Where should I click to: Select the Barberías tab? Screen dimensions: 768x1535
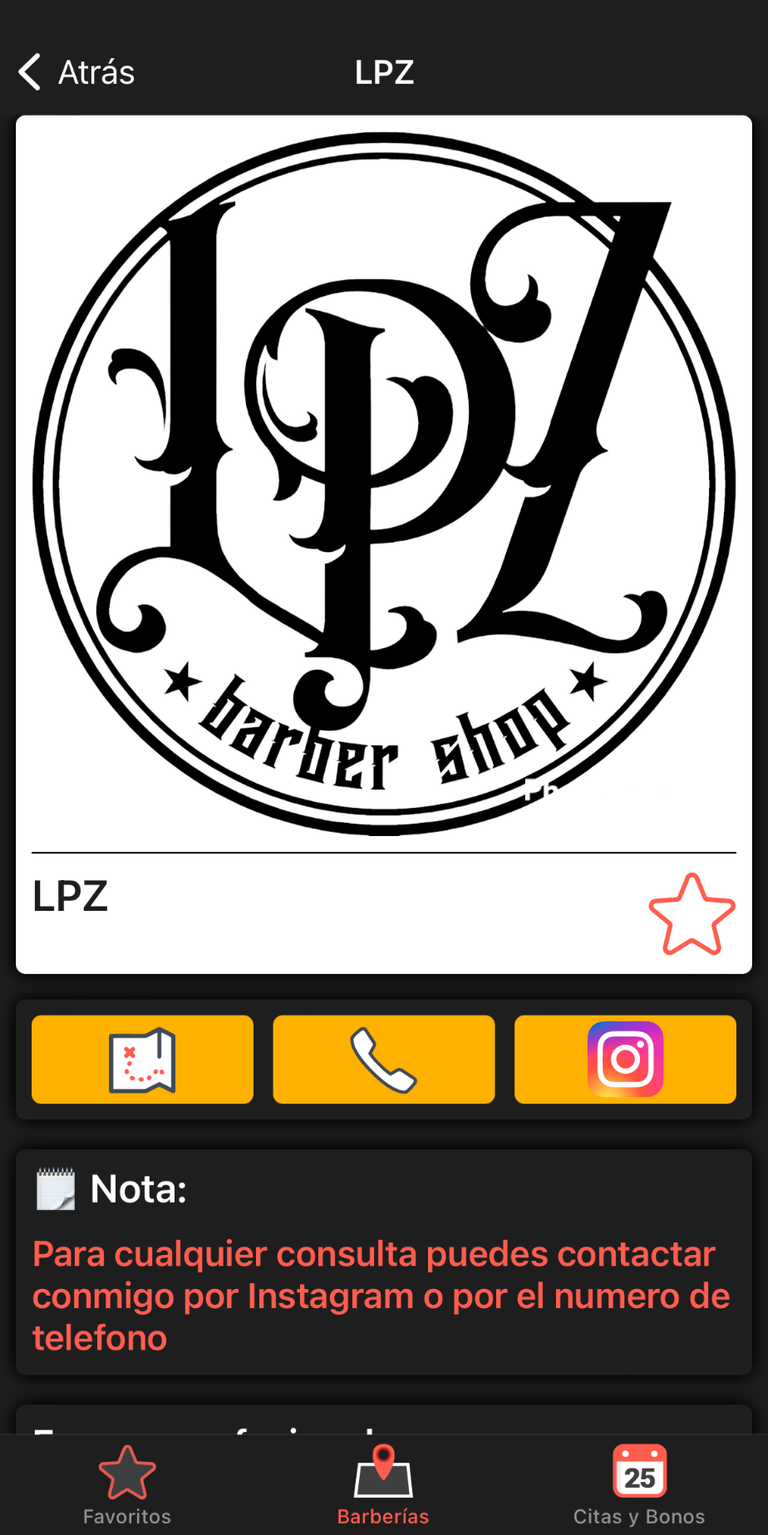point(383,1485)
